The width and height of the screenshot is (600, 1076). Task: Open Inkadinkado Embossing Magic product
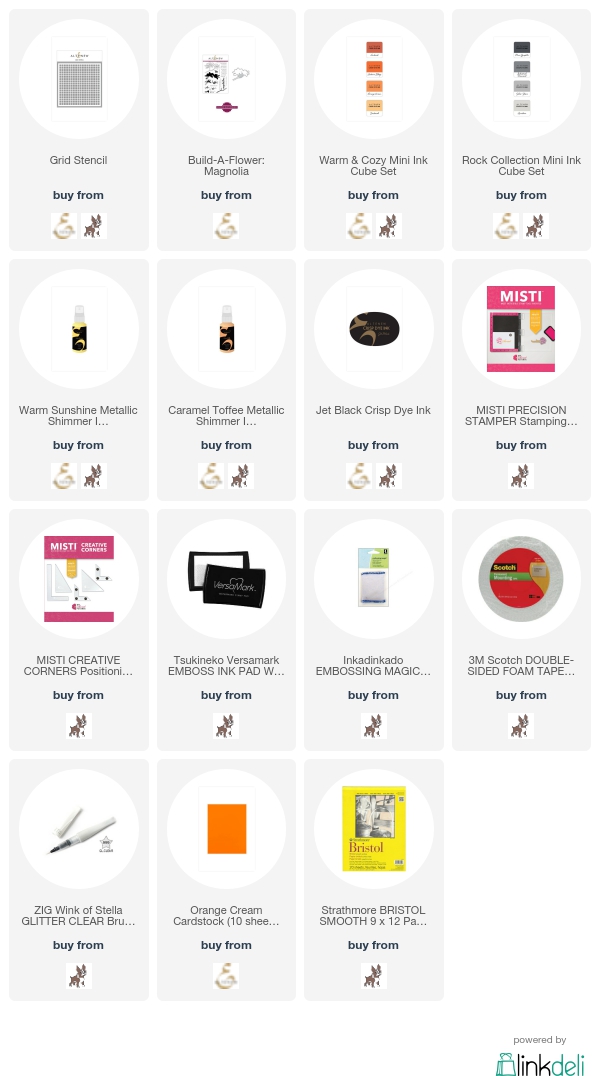(x=373, y=580)
